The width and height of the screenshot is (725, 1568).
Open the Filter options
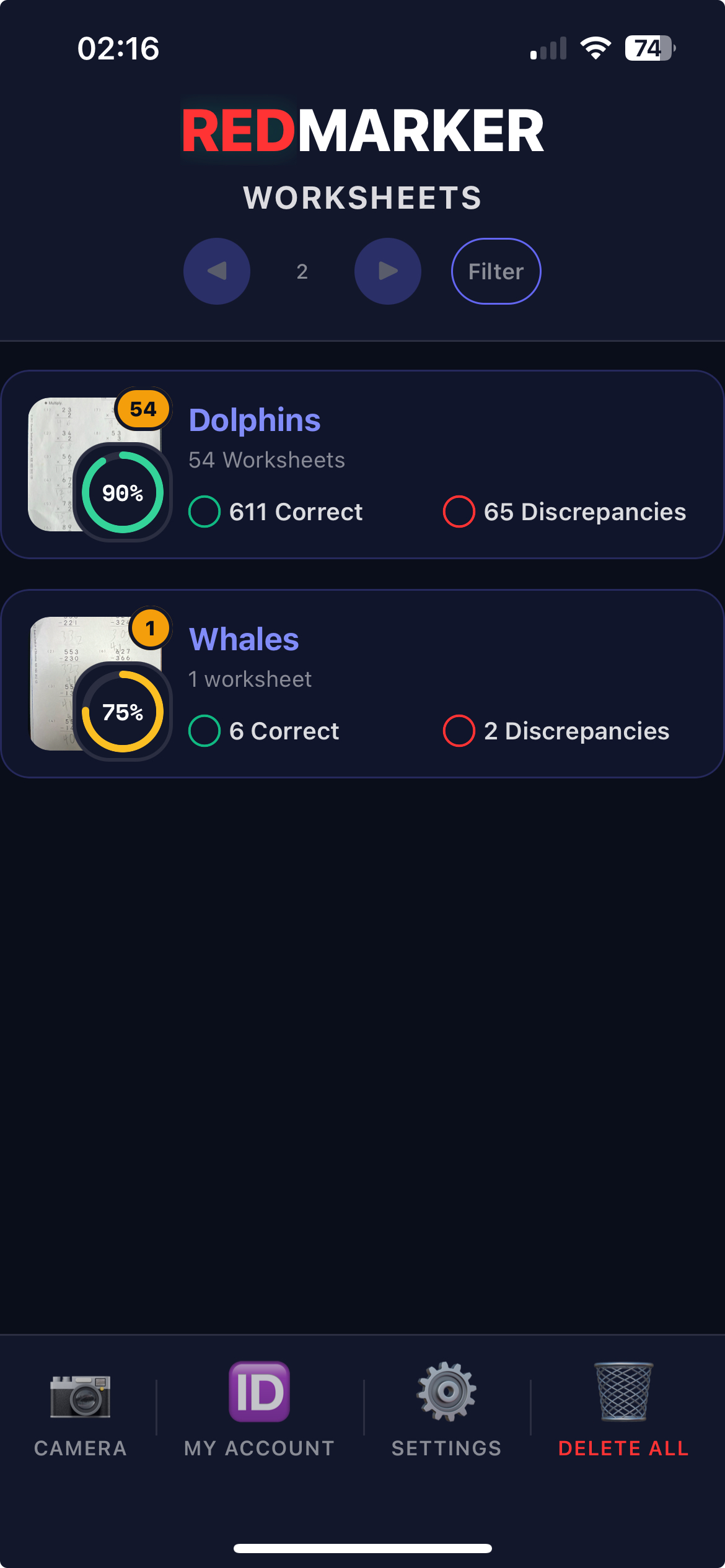[x=496, y=271]
